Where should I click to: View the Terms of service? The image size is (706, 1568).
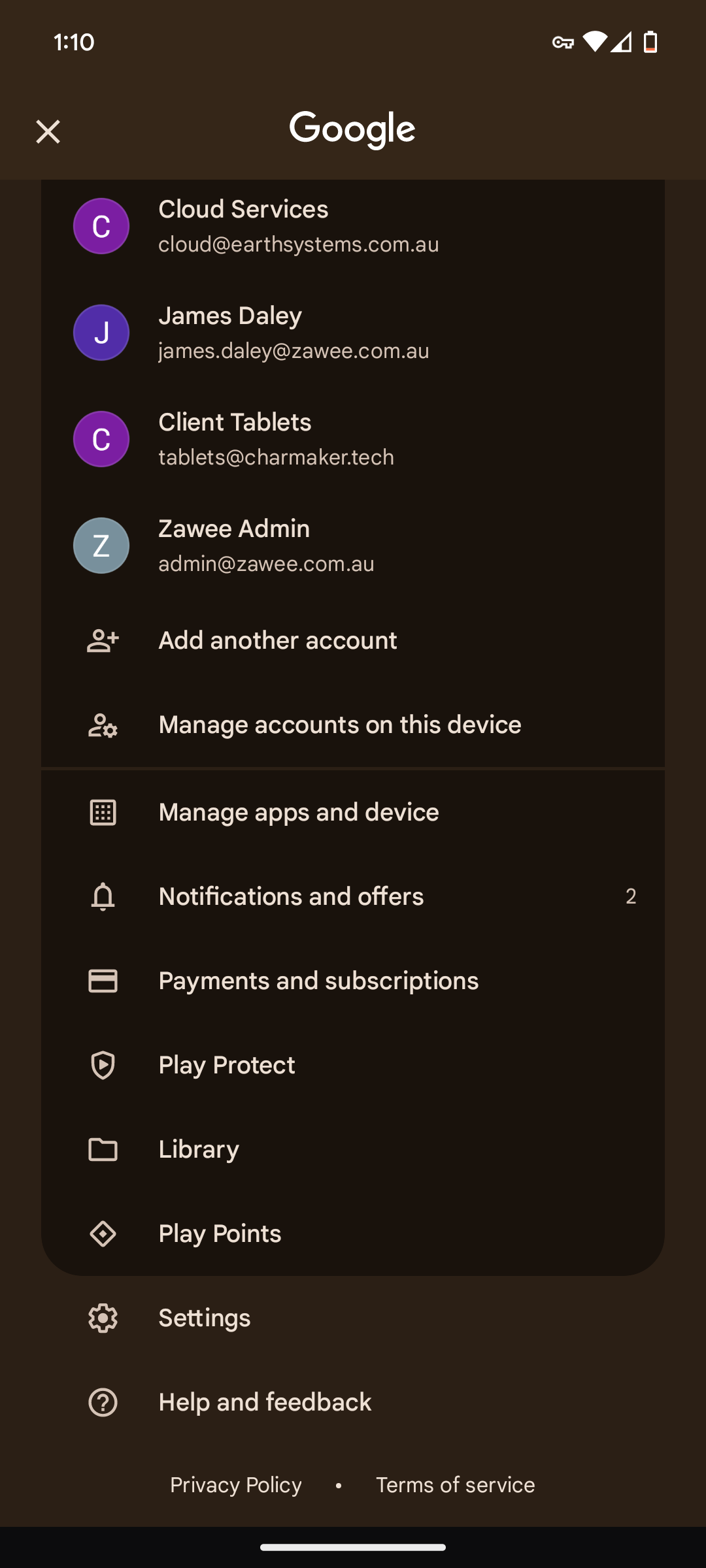click(x=456, y=1485)
